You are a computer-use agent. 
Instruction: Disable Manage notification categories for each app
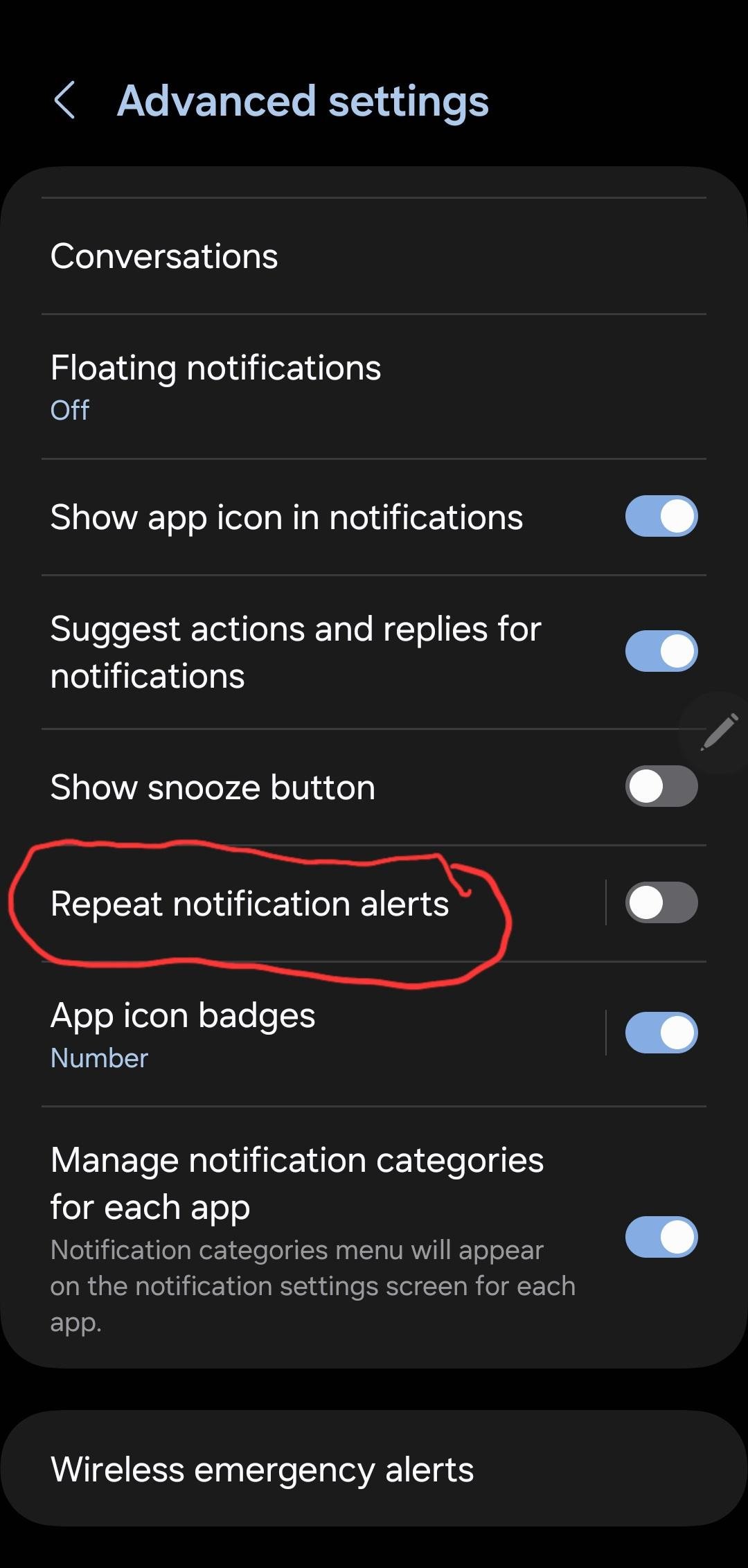[x=661, y=1236]
